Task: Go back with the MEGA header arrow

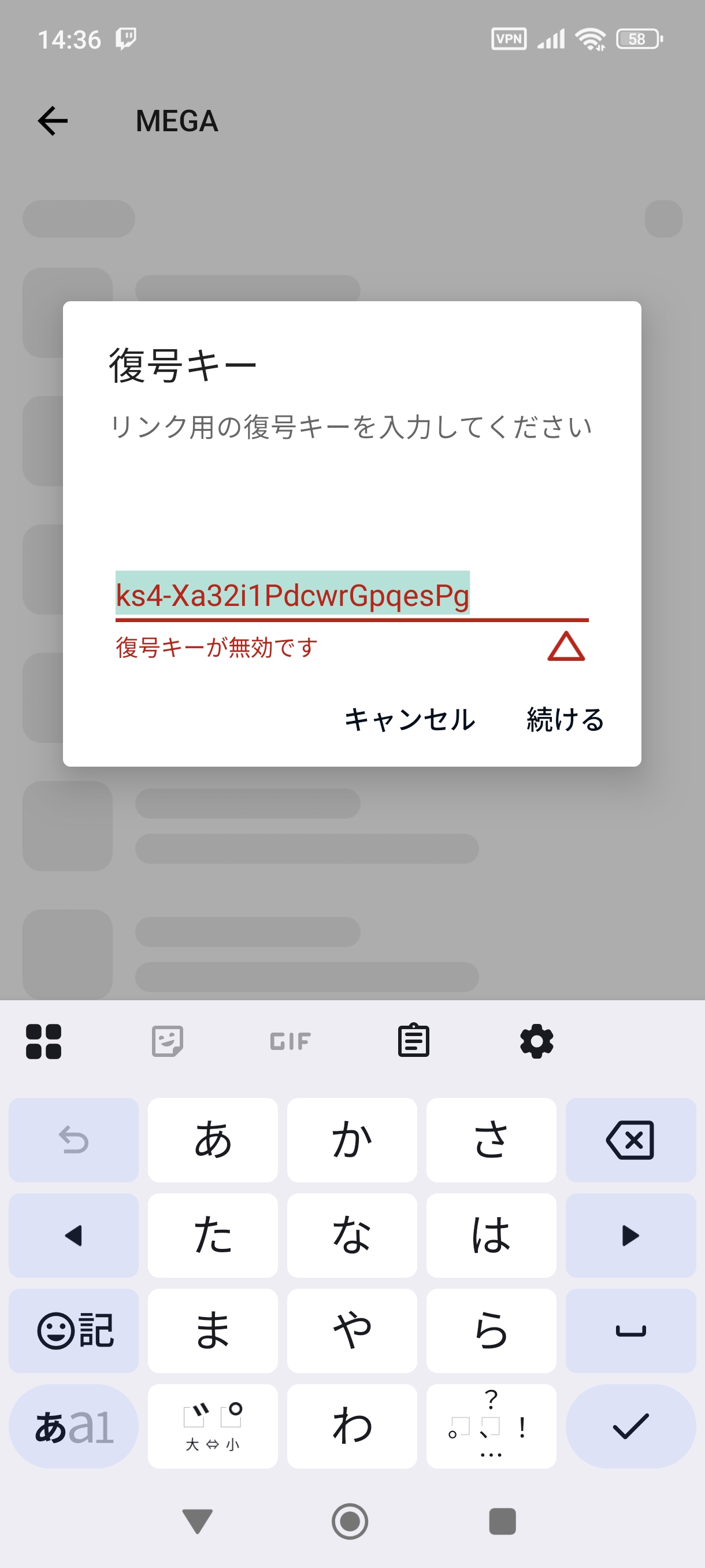Action: 53,120
